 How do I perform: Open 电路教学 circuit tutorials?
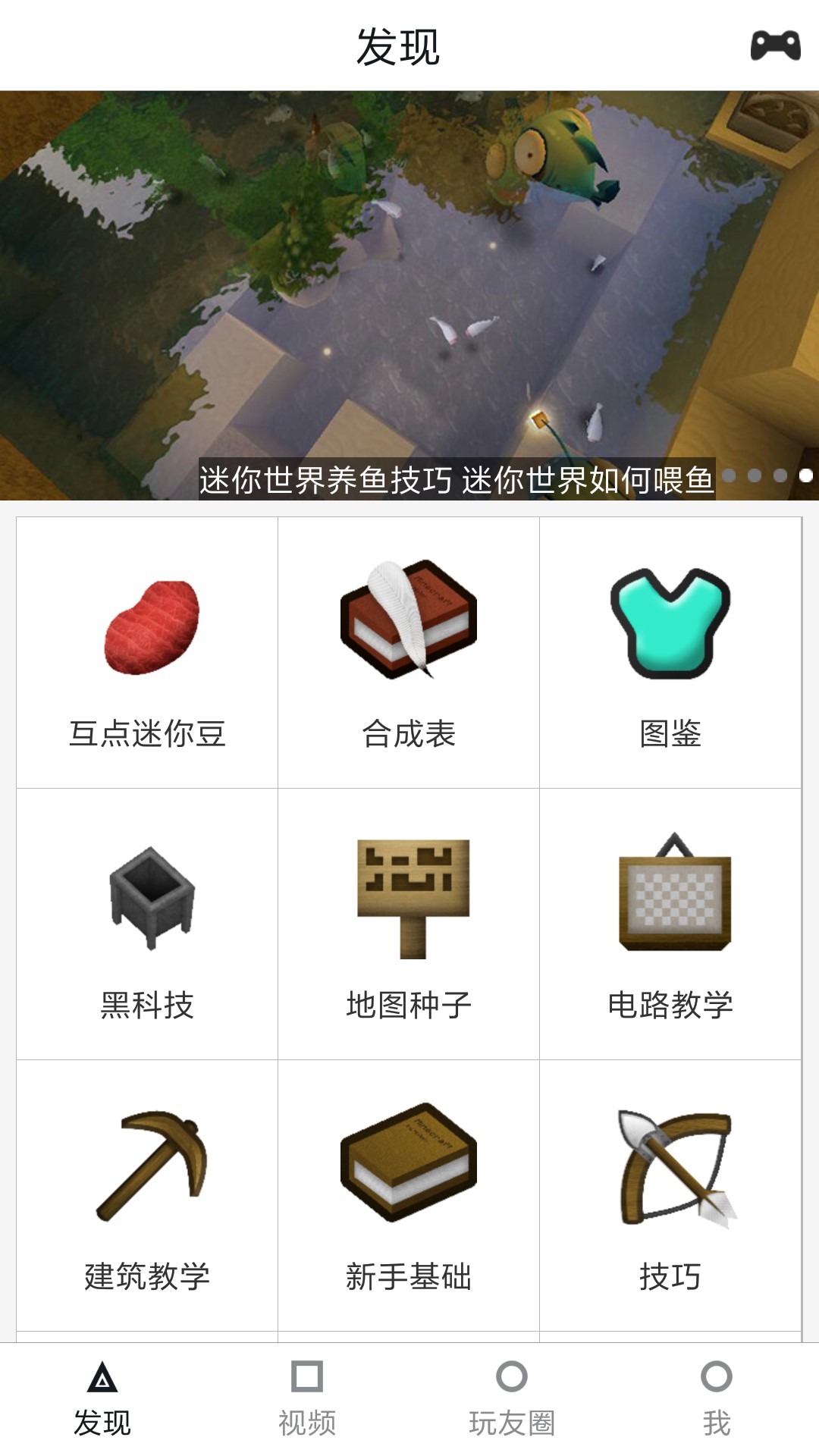[x=670, y=924]
